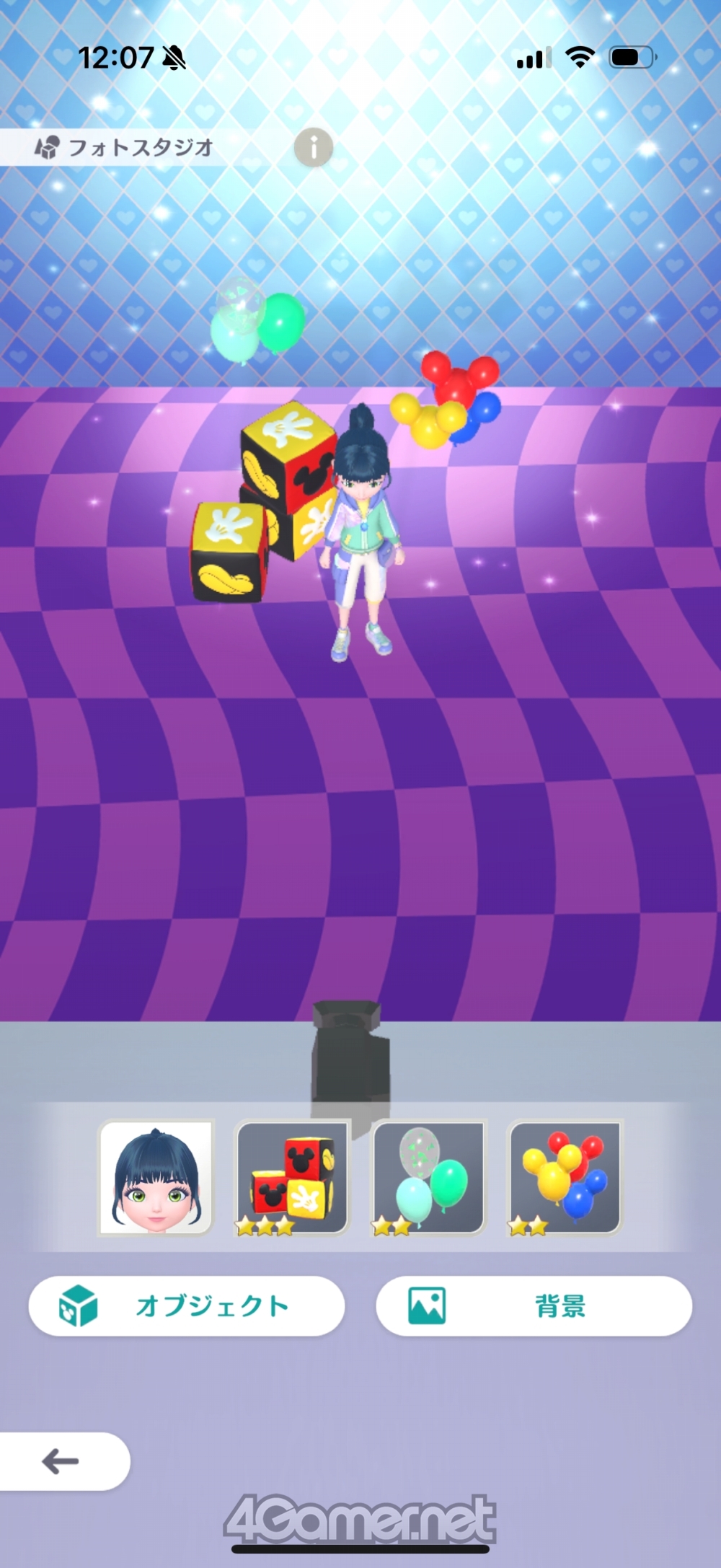Open the オブジェクト menu
Screen dimensions: 721x1568
click(x=187, y=1306)
